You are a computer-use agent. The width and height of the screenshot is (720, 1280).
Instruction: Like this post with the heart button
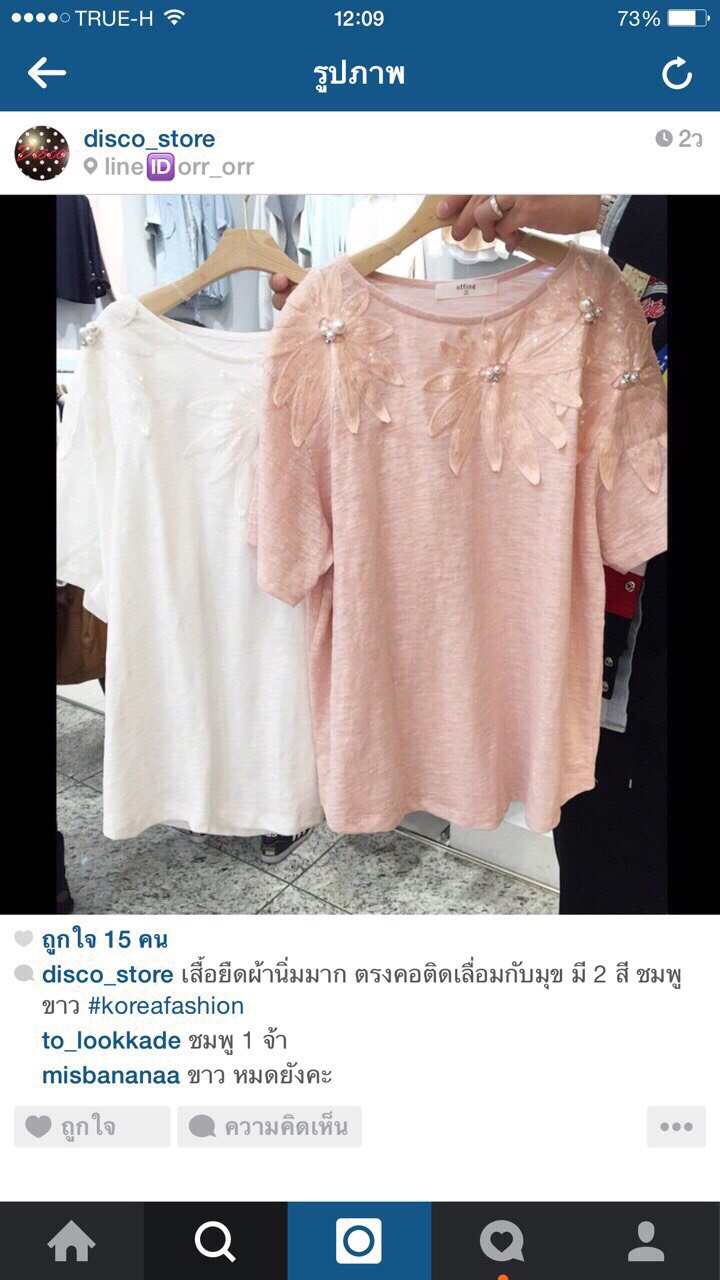pos(92,1127)
